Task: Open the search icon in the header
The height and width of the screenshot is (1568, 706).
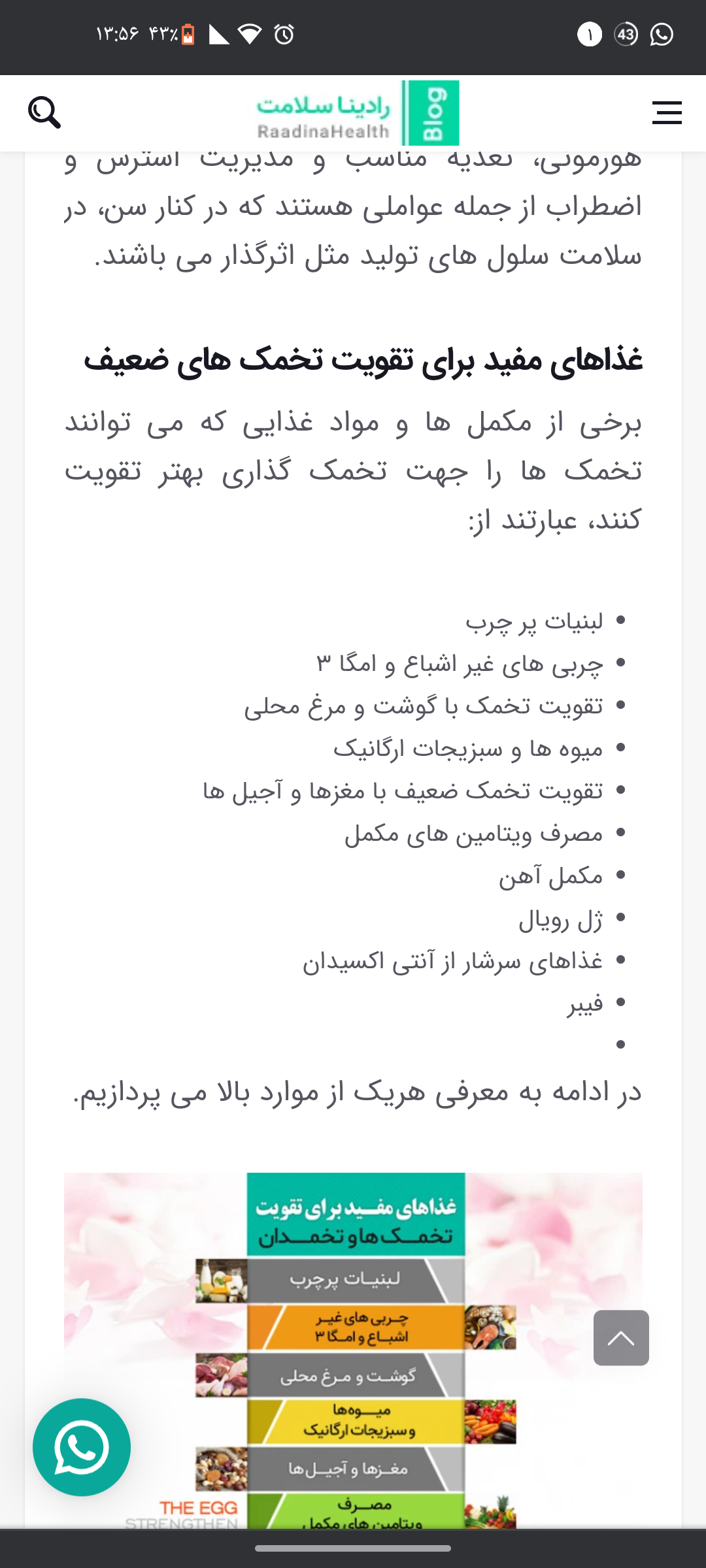Action: (x=44, y=112)
